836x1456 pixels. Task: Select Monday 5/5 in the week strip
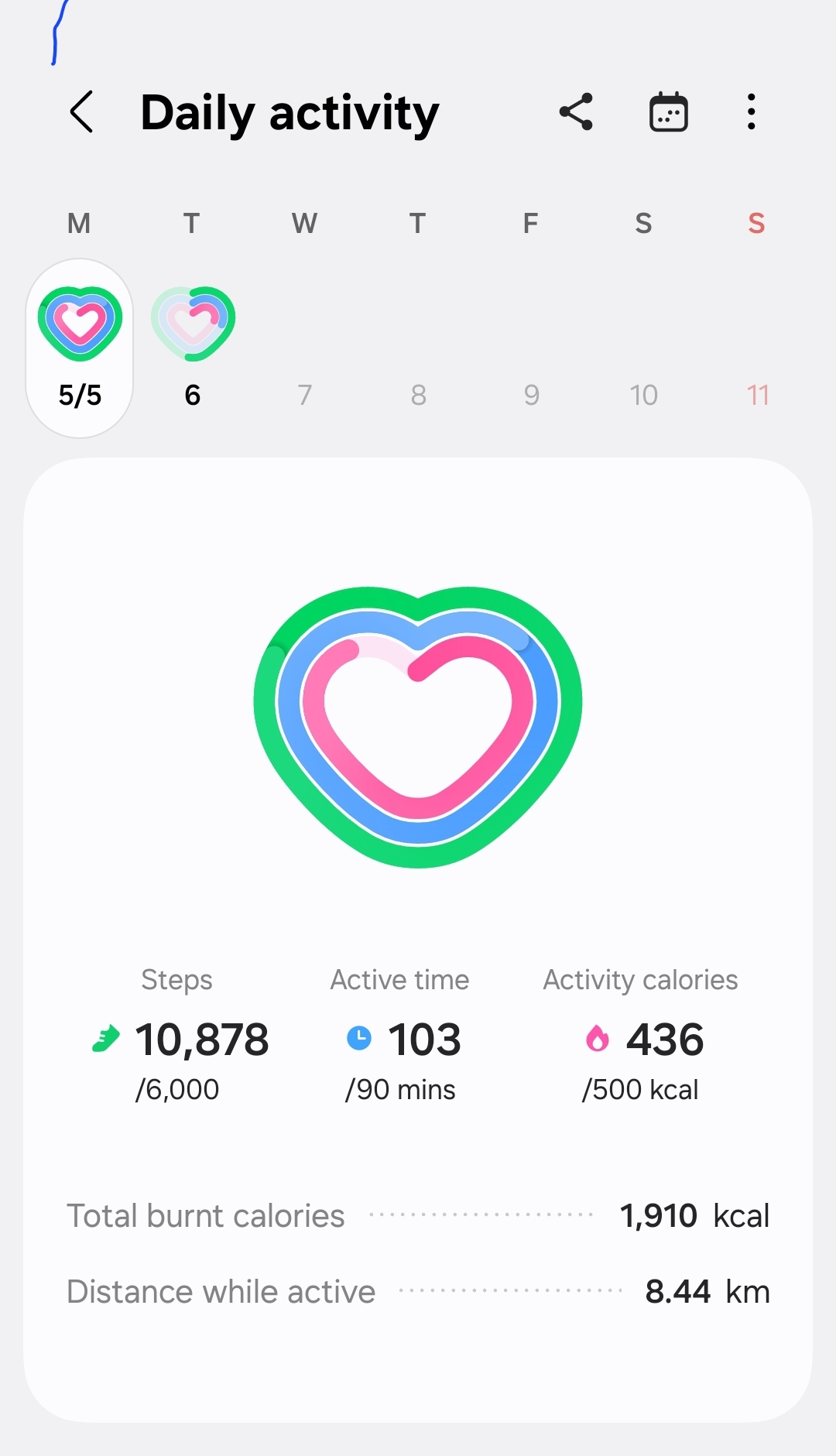(80, 348)
